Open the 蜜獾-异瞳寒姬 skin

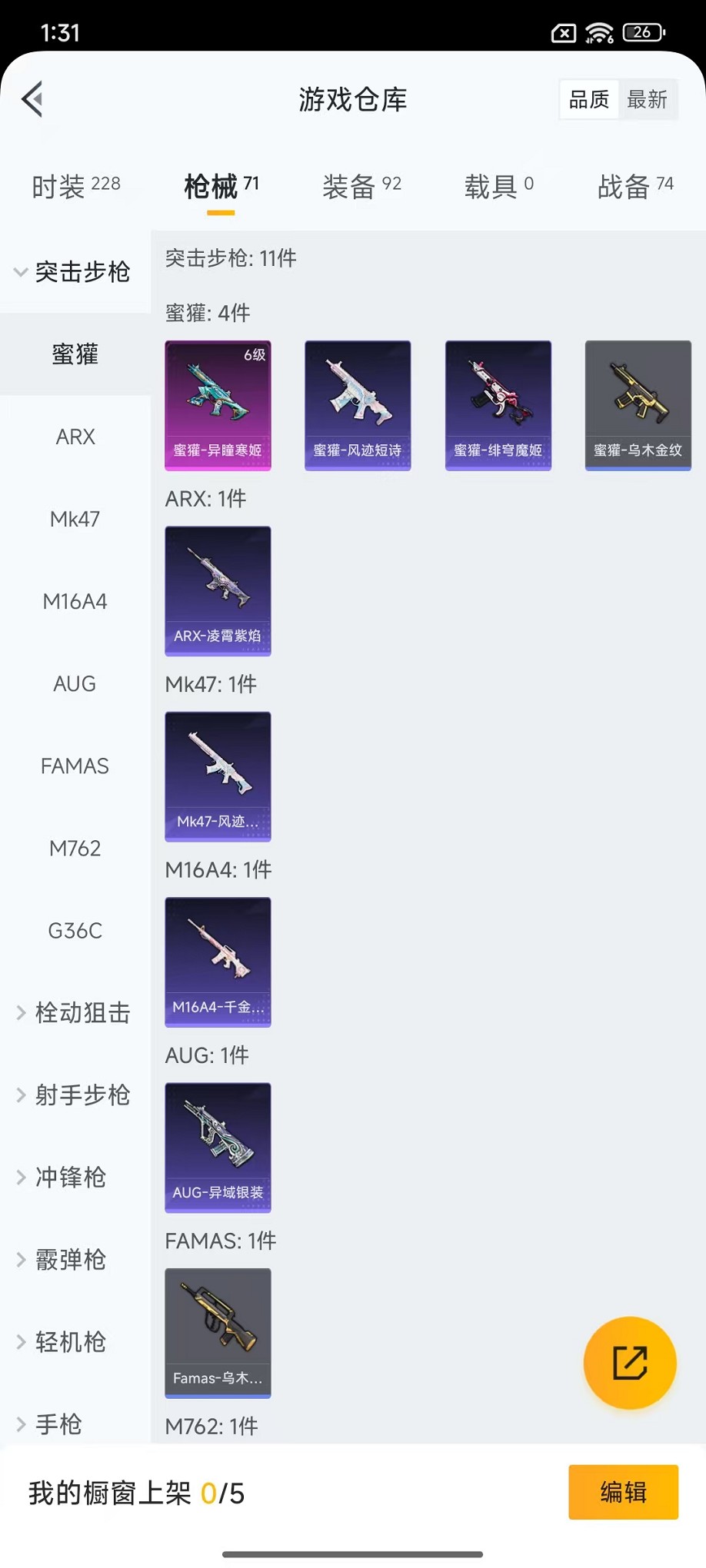tap(218, 405)
